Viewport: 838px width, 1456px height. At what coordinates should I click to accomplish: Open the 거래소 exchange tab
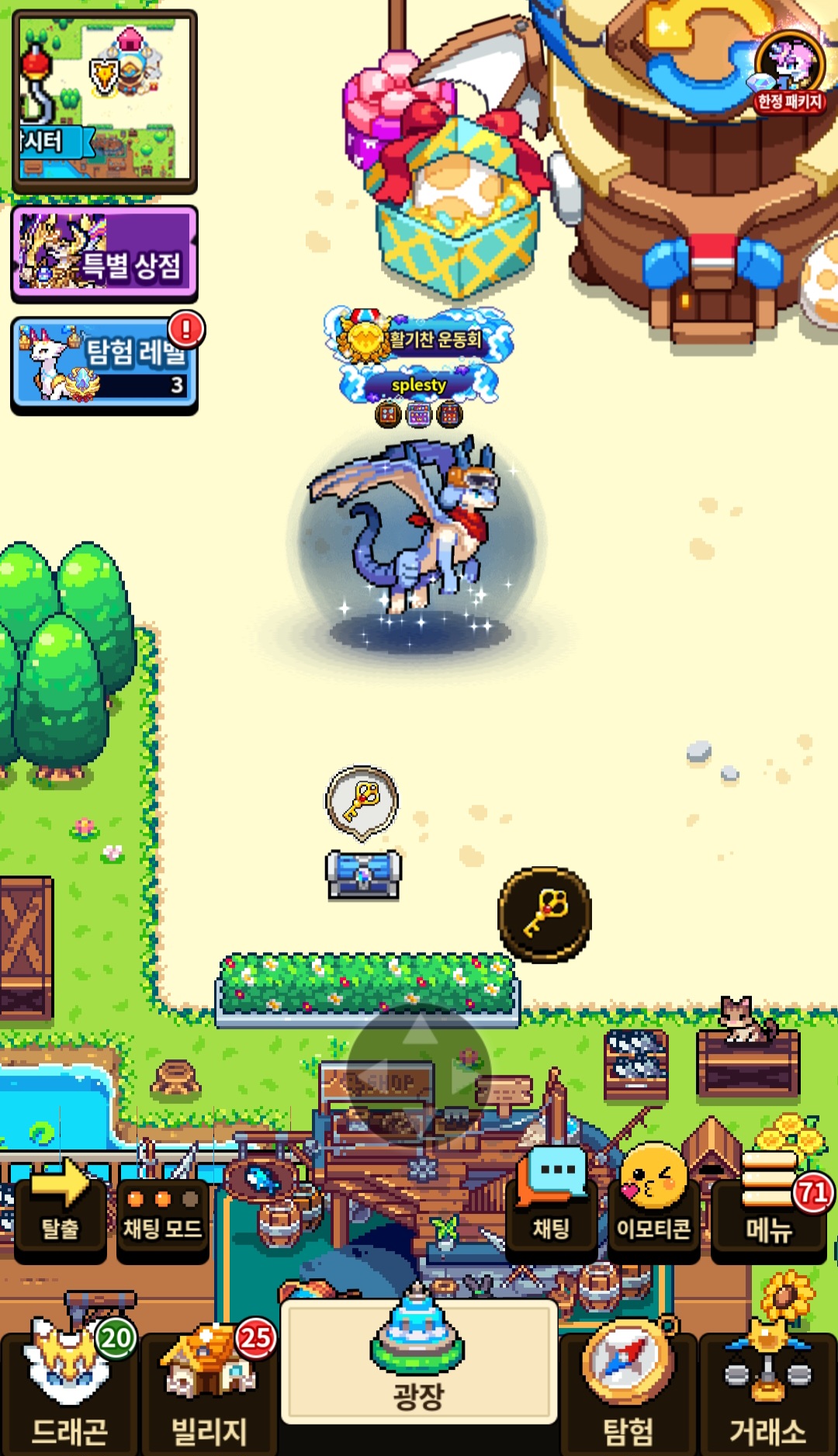pyautogui.click(x=767, y=1389)
